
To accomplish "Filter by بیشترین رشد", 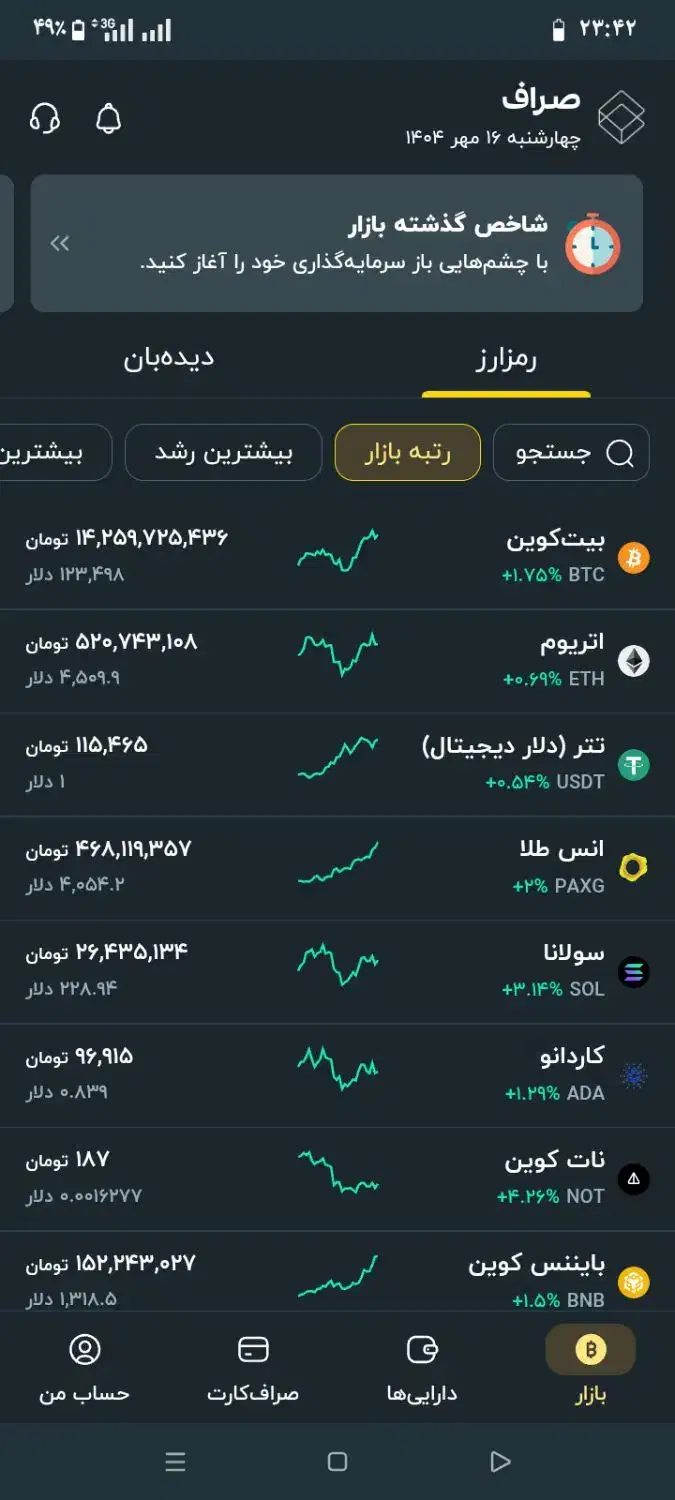I will 223,453.
